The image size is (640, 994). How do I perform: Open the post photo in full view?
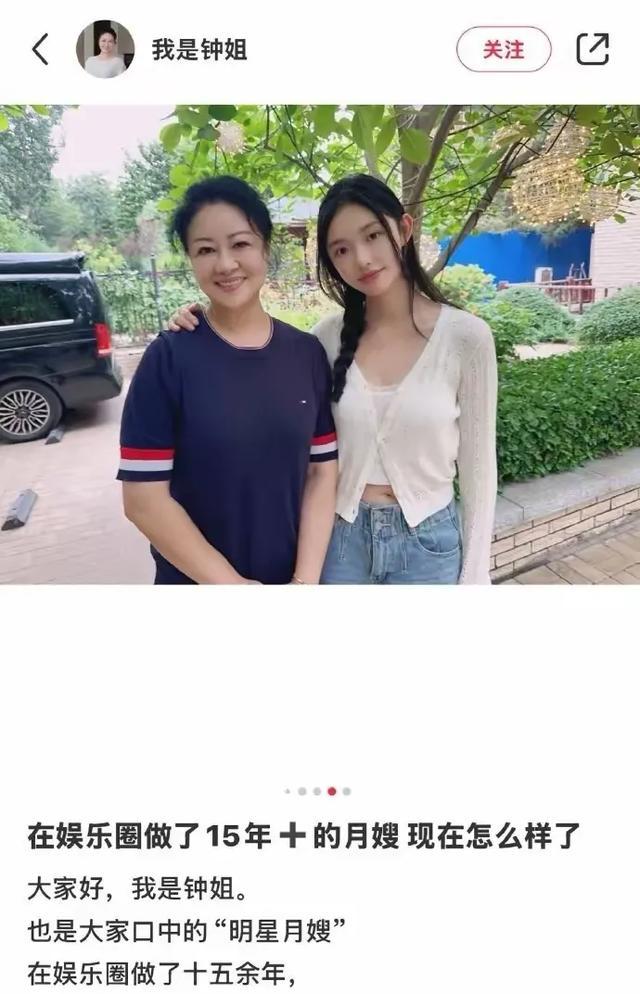click(320, 345)
